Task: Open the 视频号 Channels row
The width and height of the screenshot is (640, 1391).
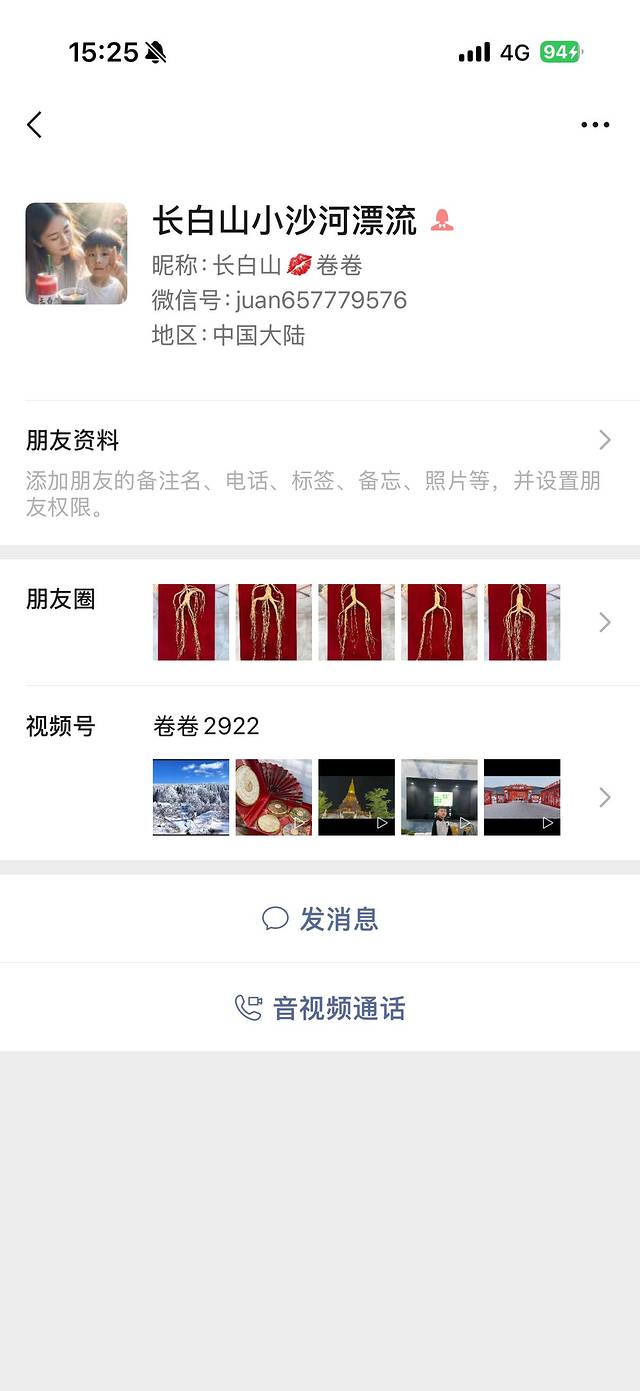Action: 319,773
